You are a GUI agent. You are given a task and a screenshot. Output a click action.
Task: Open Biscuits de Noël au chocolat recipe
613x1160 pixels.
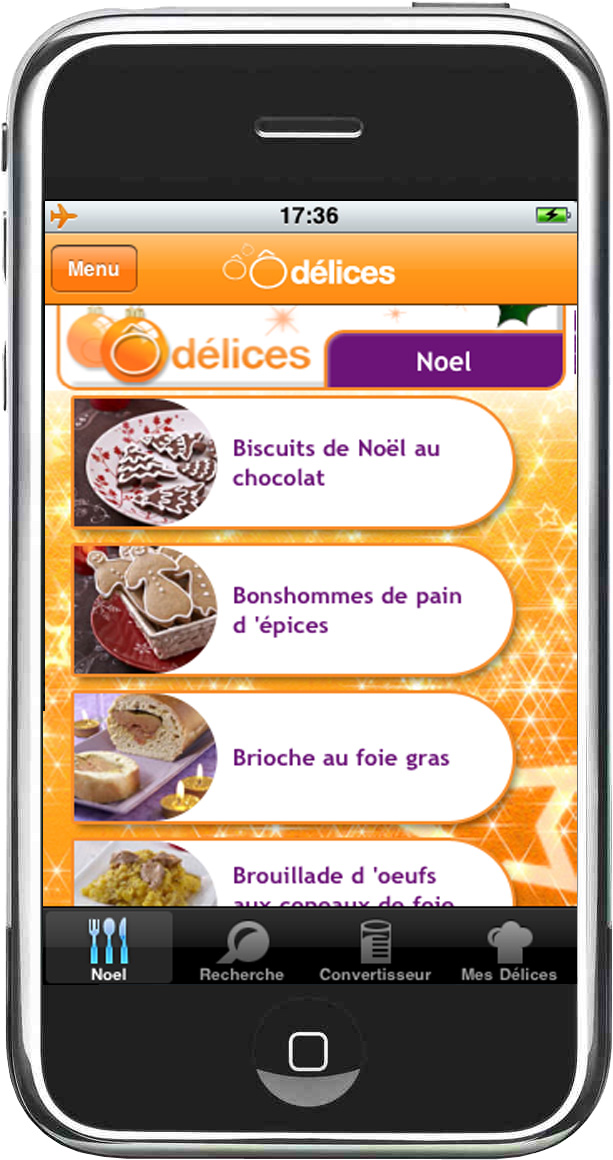(294, 462)
